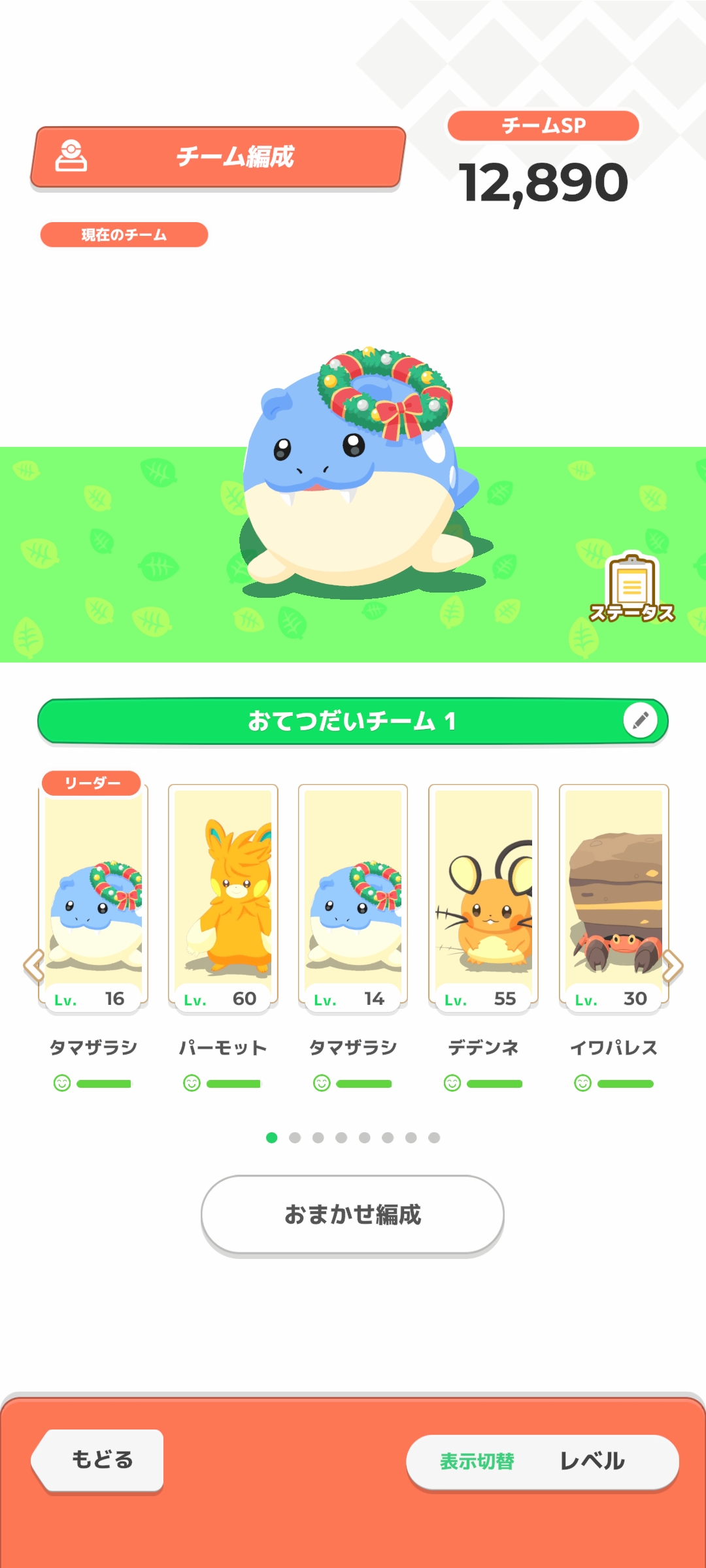Tap the おまかせ編成 auto-formation button

(352, 1215)
